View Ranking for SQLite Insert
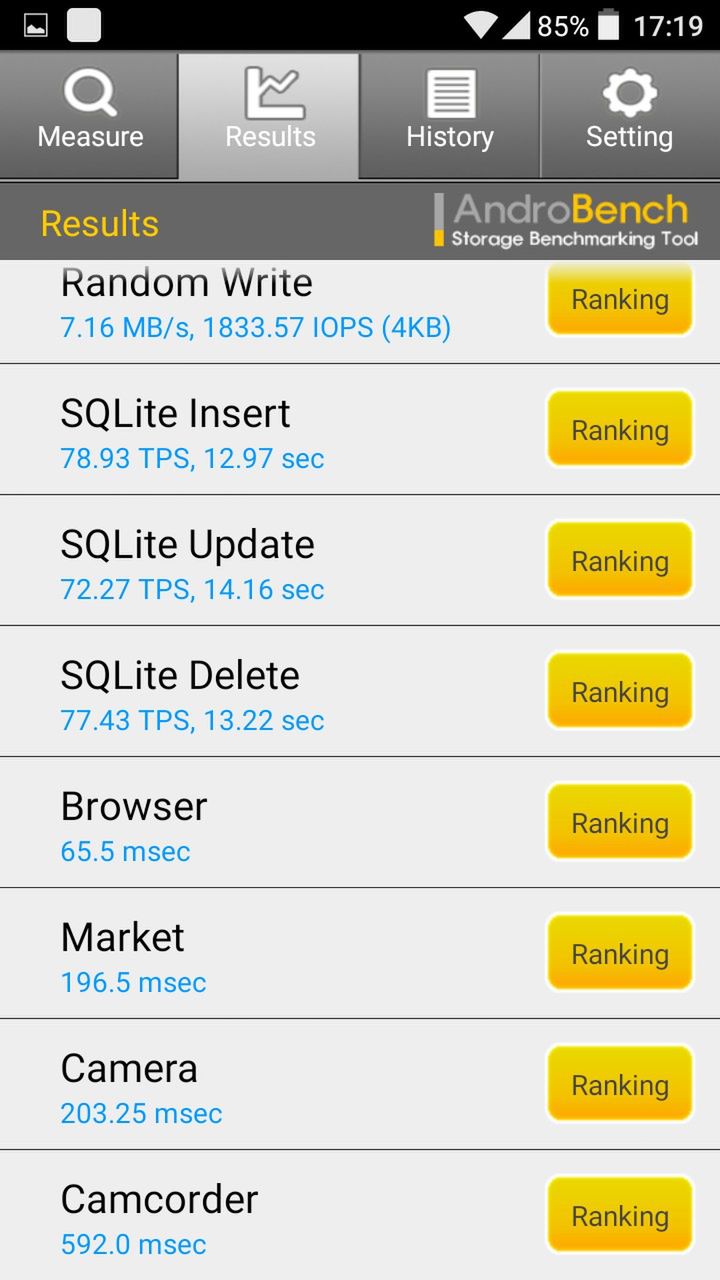 619,429
